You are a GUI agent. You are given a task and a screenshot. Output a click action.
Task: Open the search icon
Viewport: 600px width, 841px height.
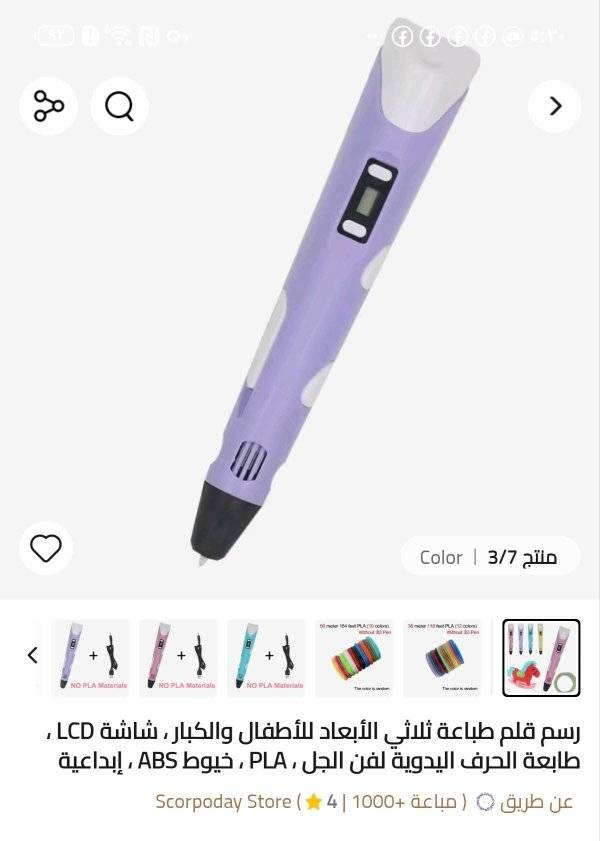coord(119,106)
